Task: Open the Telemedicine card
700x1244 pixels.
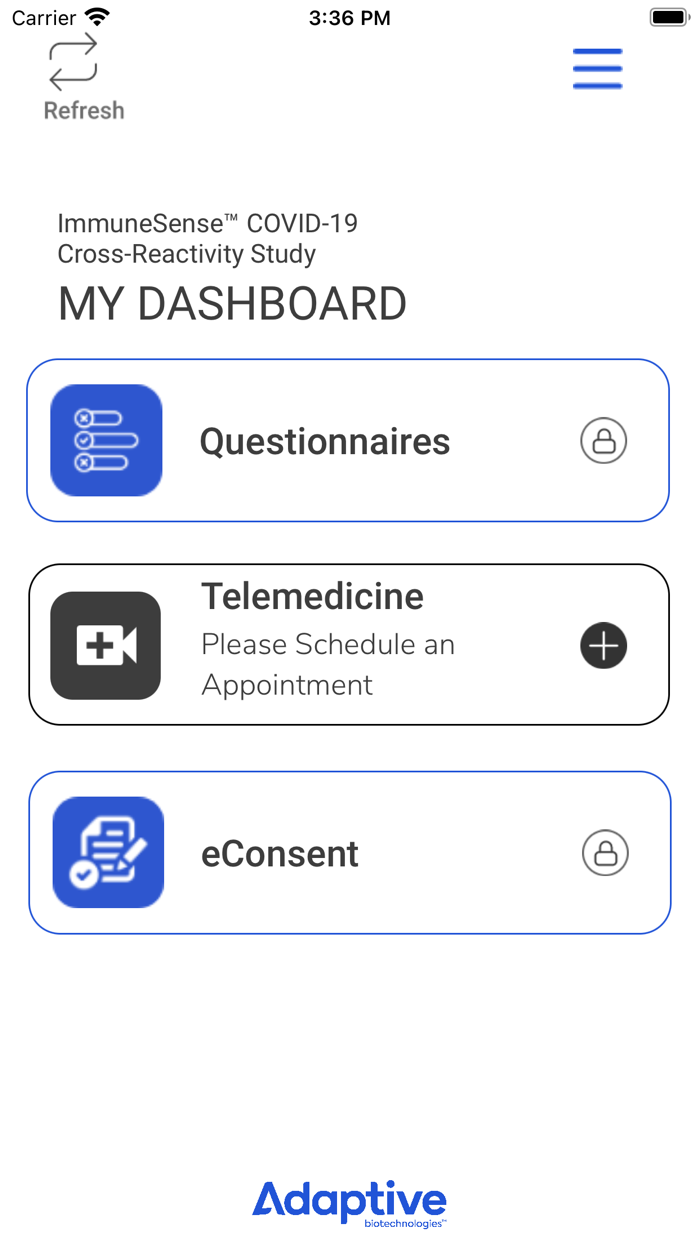Action: point(348,645)
